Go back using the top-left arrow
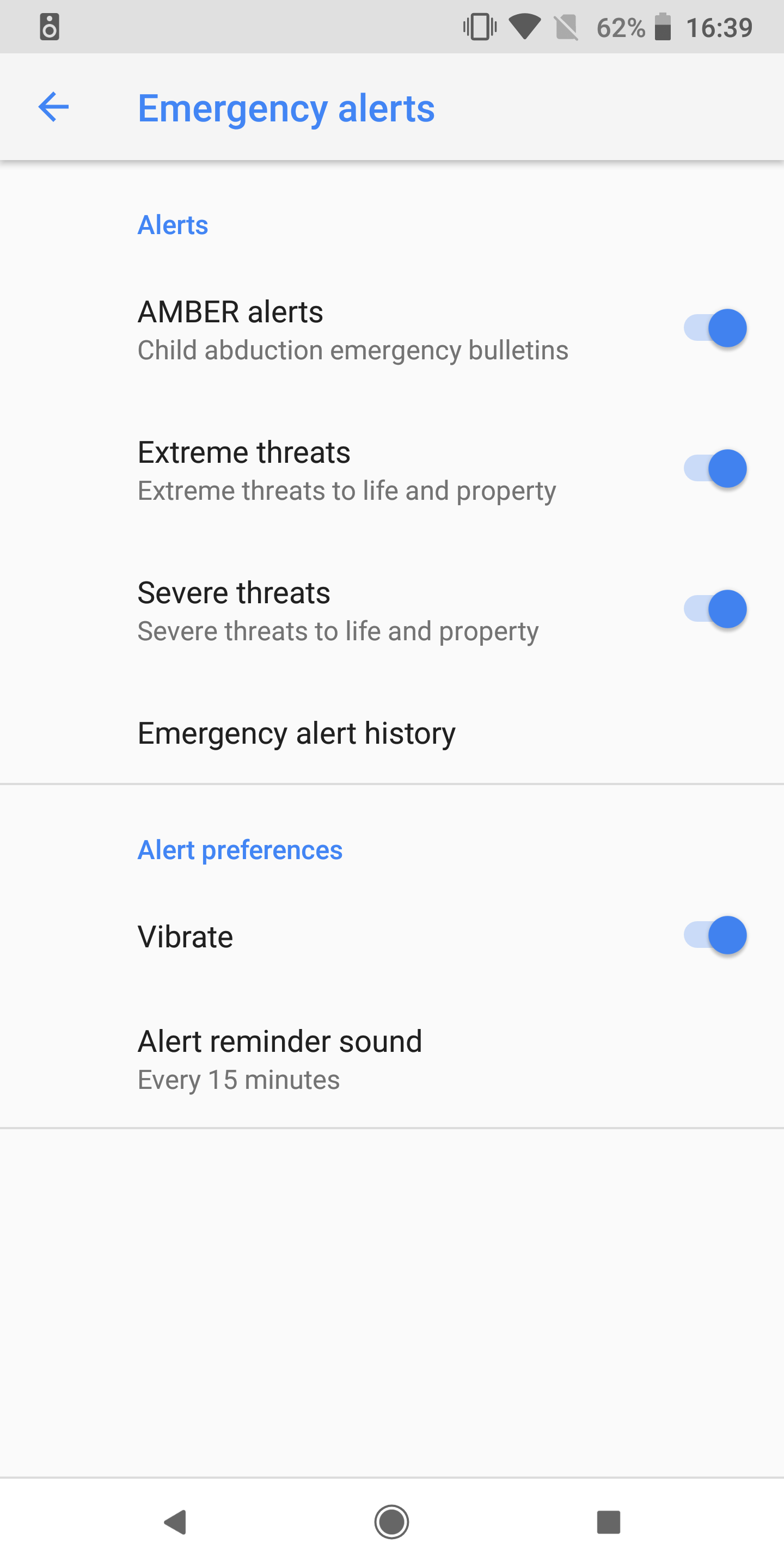The image size is (784, 1568). pyautogui.click(x=53, y=107)
